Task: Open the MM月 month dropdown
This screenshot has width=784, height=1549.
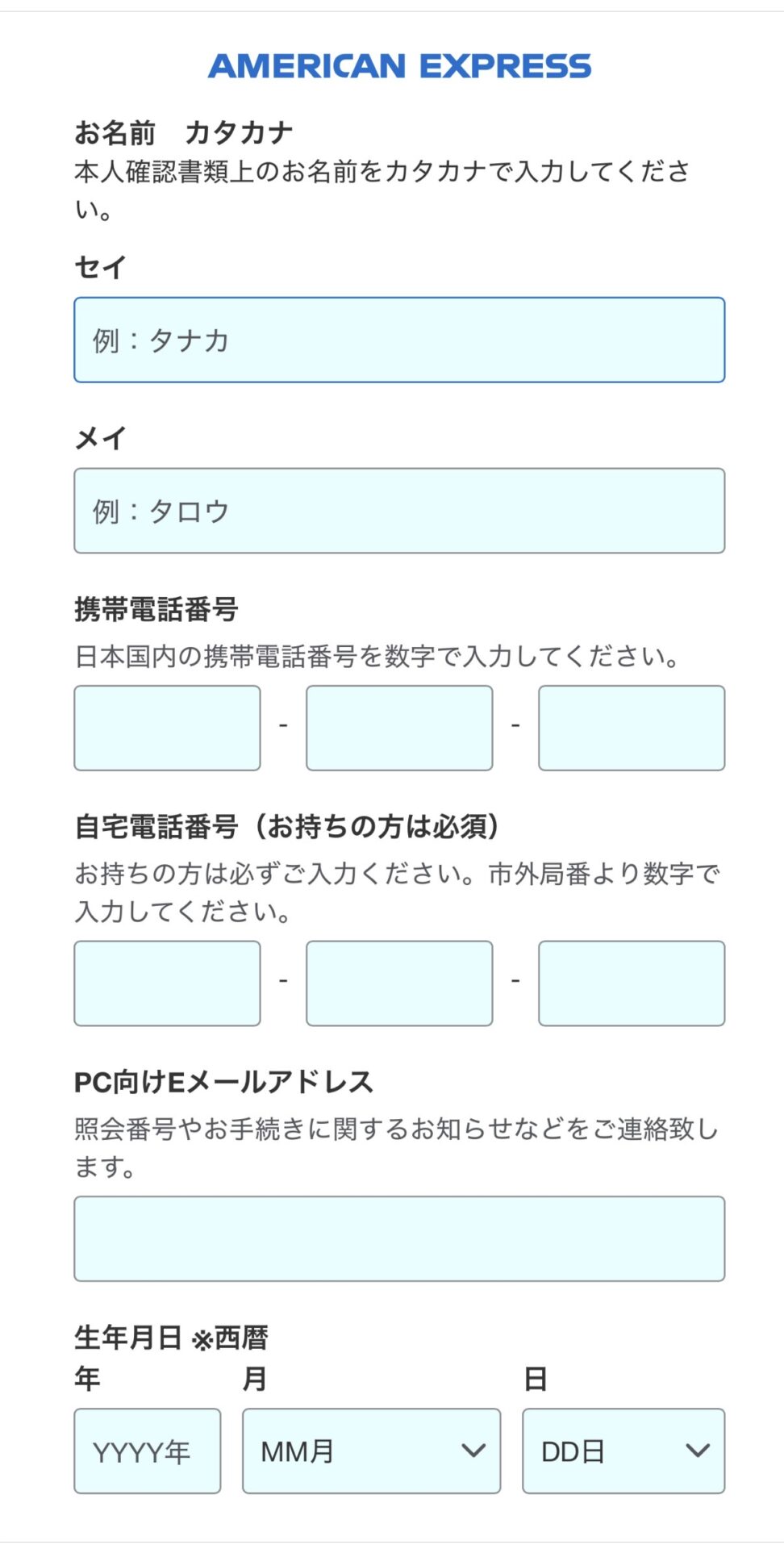Action: click(x=371, y=1451)
